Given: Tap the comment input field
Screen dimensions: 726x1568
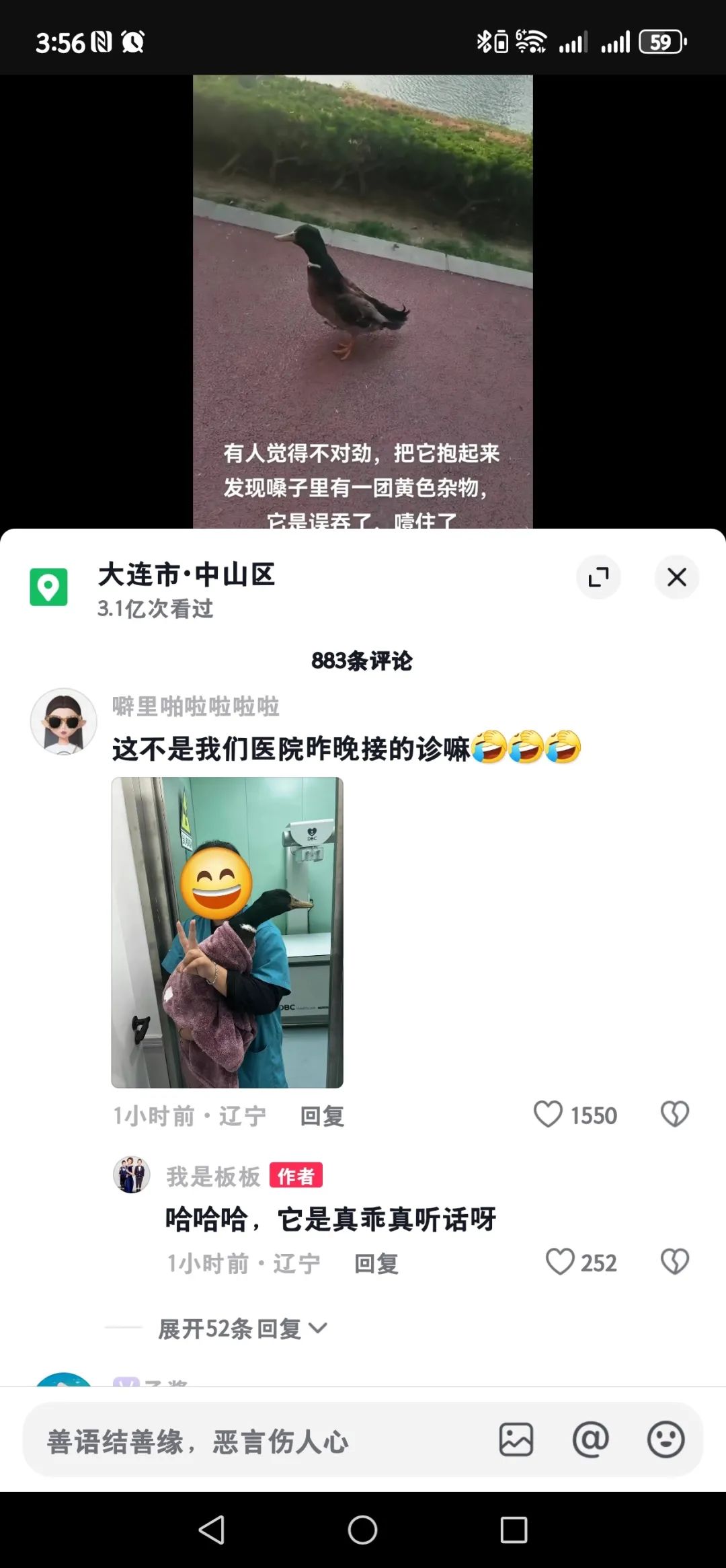Looking at the screenshot, I should [255, 1442].
